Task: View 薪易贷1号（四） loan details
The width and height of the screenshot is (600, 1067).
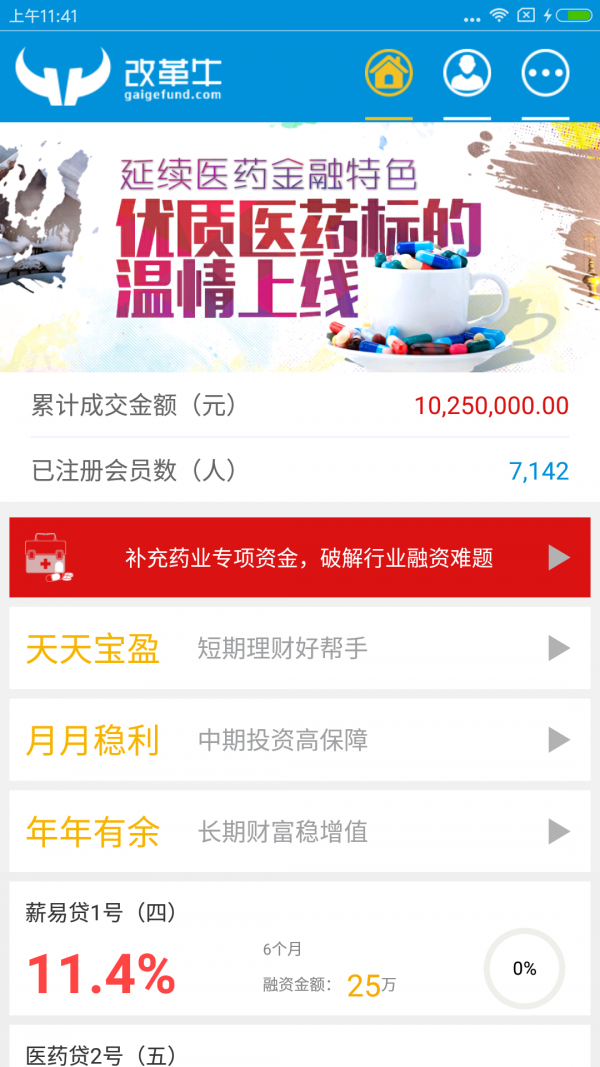Action: [300, 949]
